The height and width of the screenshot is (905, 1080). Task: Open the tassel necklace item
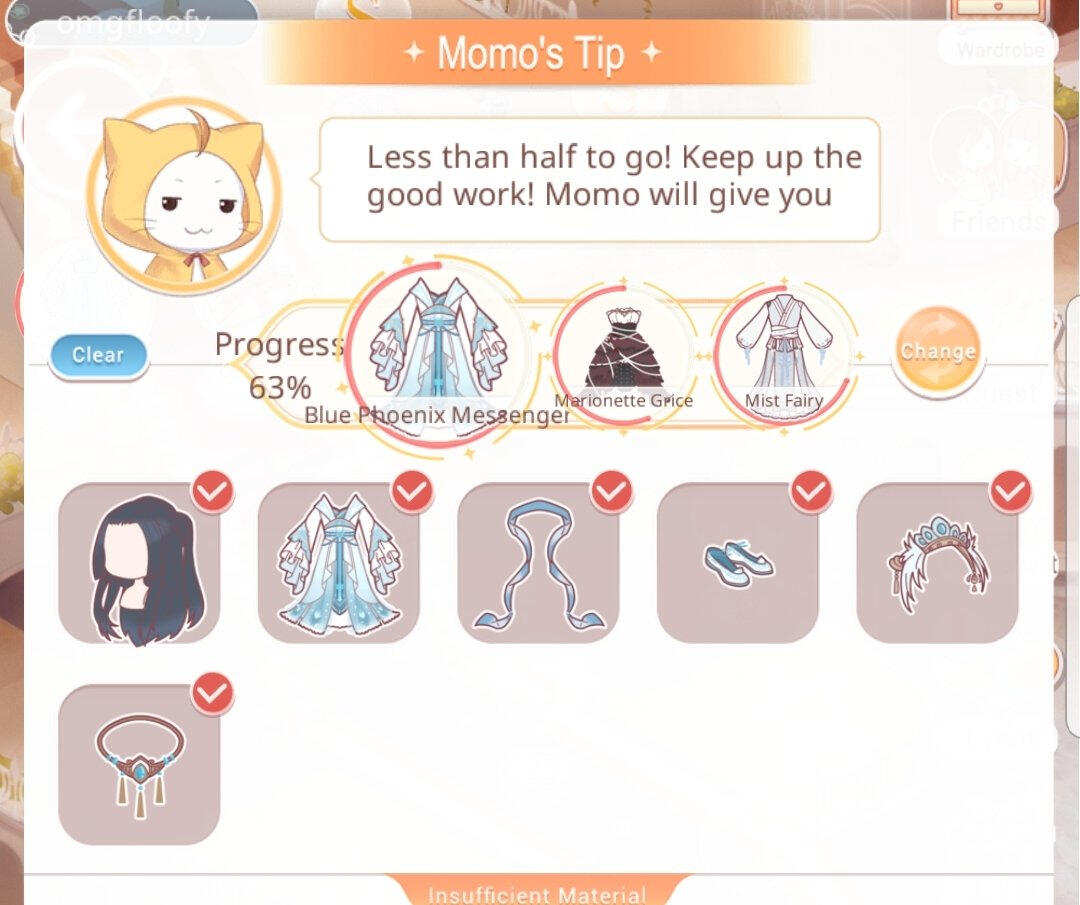139,764
